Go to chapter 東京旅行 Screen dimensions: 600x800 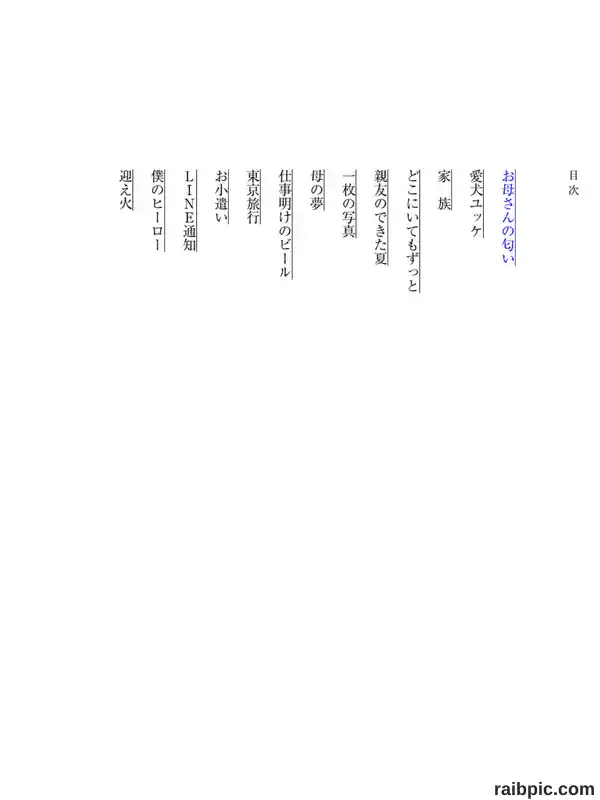pos(254,197)
